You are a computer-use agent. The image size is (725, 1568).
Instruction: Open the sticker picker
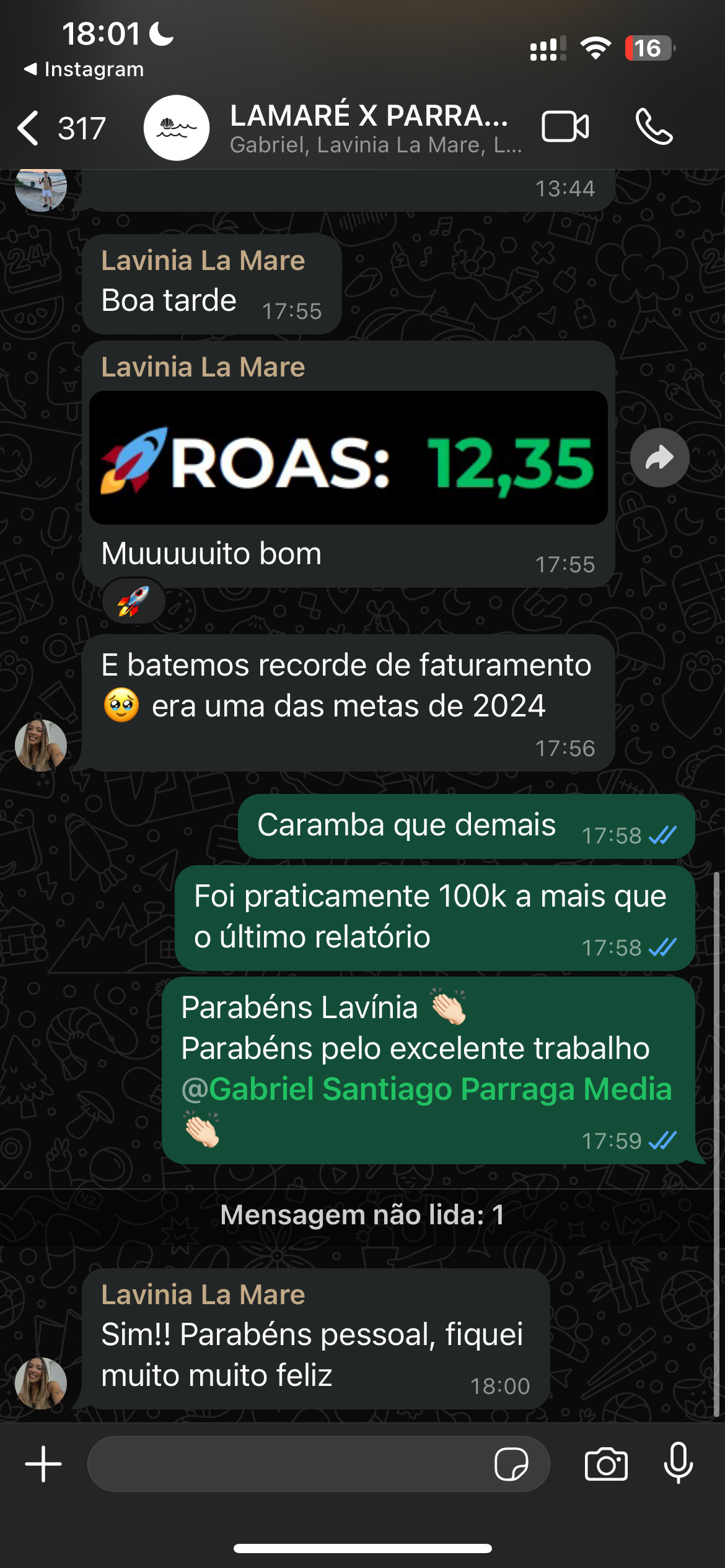click(511, 1464)
